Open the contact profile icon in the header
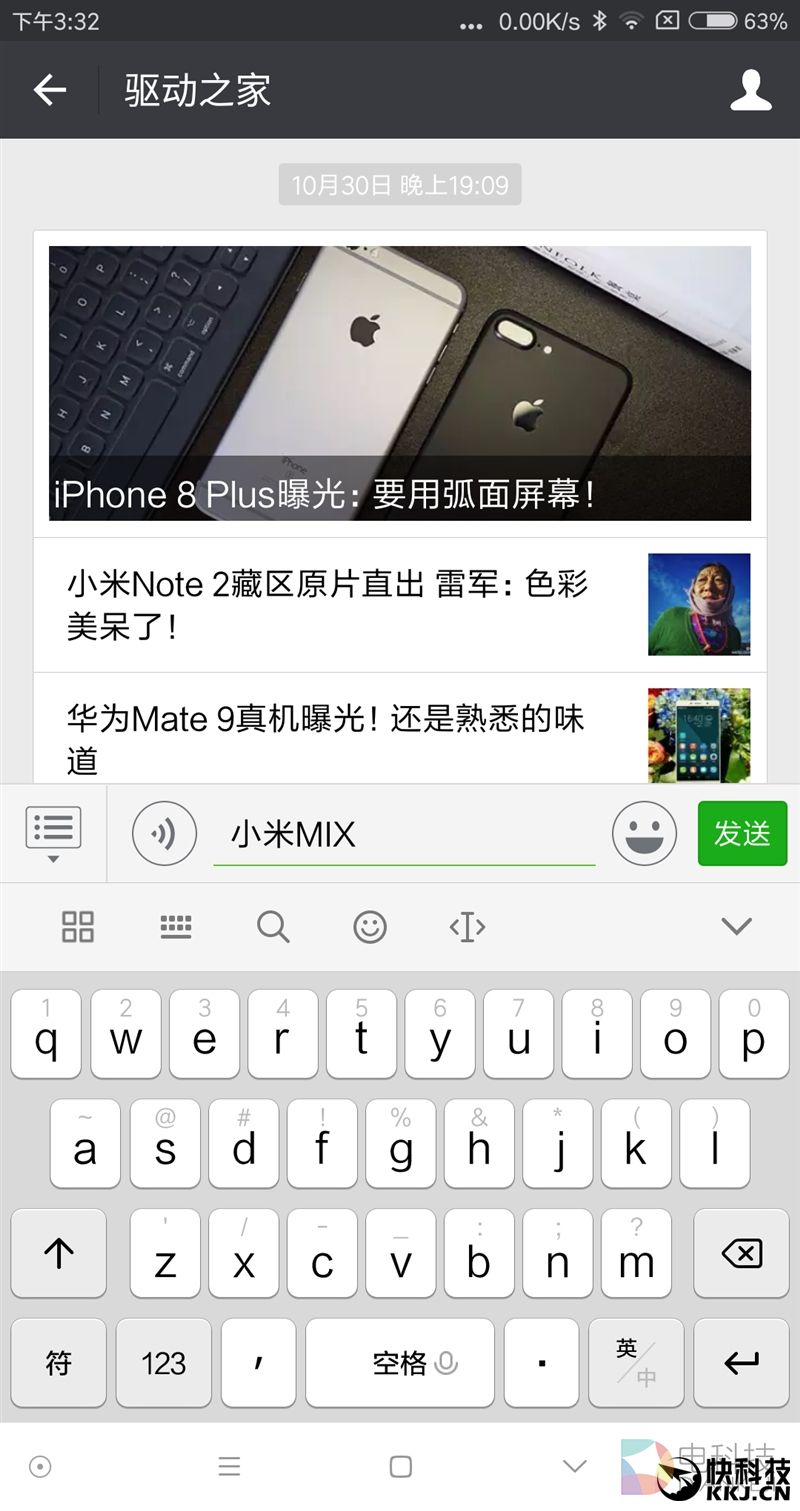The image size is (800, 1511). tap(749, 90)
